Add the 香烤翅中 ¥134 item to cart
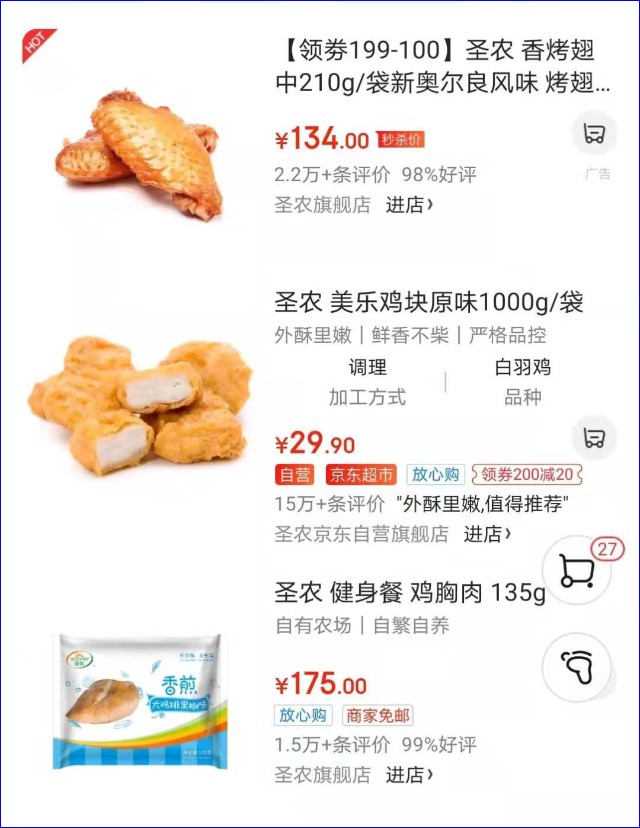Viewport: 640px width, 828px height. coord(594,133)
